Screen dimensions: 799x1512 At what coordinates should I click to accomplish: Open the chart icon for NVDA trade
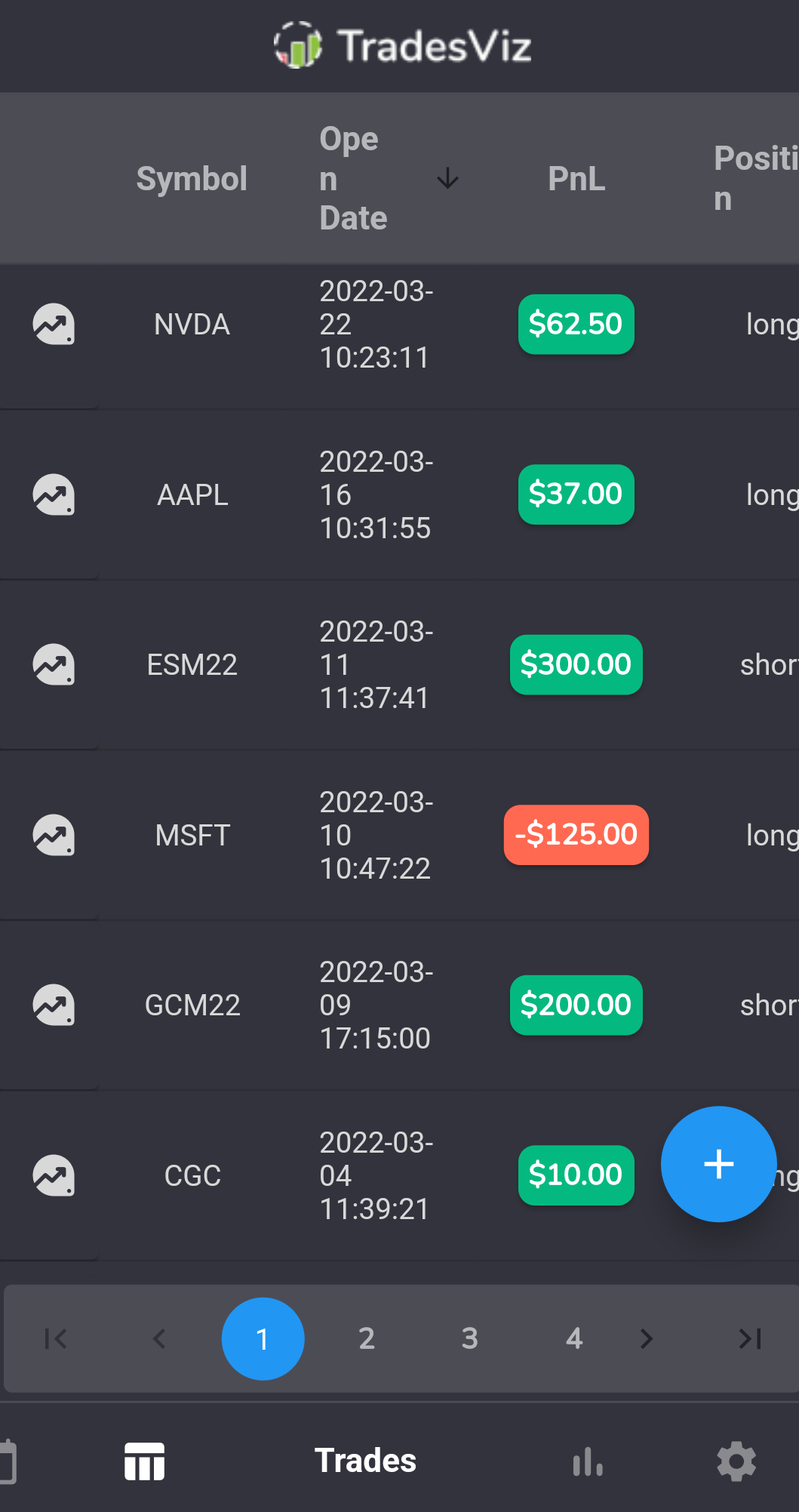click(54, 324)
